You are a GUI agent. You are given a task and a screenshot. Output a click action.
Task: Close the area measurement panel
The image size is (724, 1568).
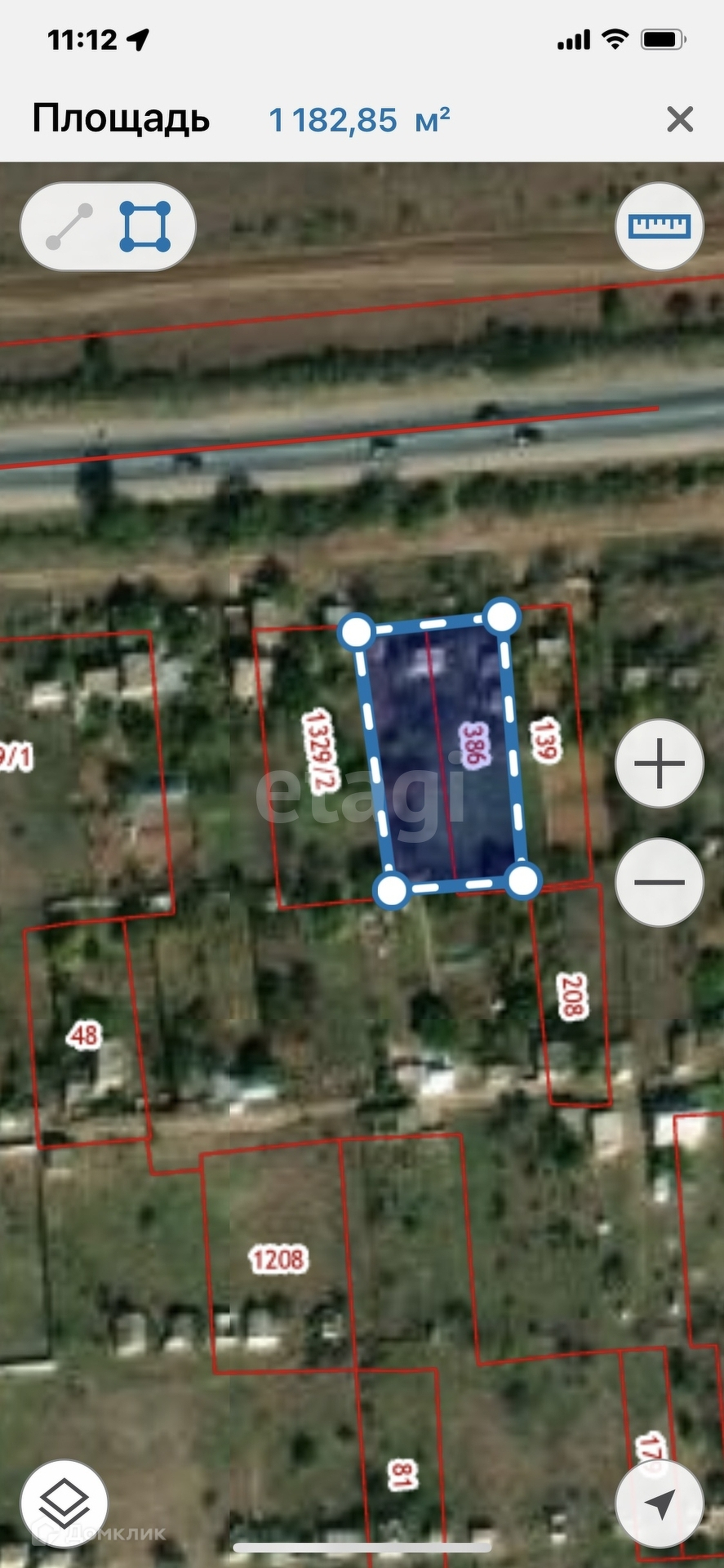point(679,120)
